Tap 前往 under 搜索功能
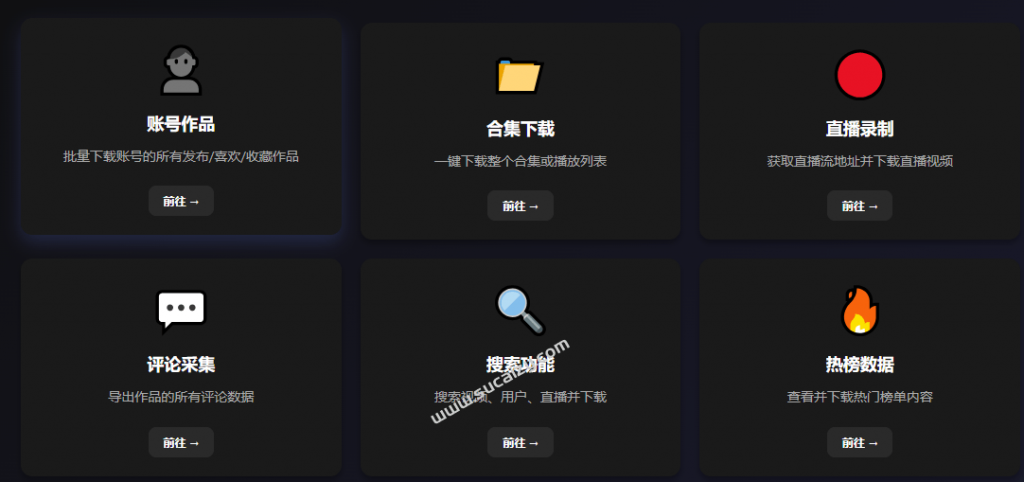 (x=520, y=442)
